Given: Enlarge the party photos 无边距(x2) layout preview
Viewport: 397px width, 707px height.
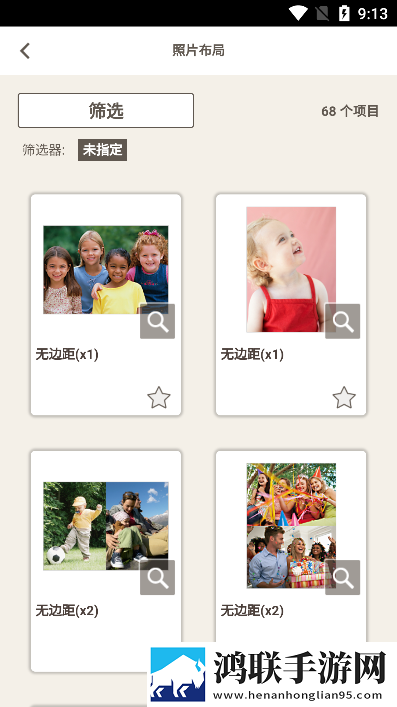Looking at the screenshot, I should (342, 577).
